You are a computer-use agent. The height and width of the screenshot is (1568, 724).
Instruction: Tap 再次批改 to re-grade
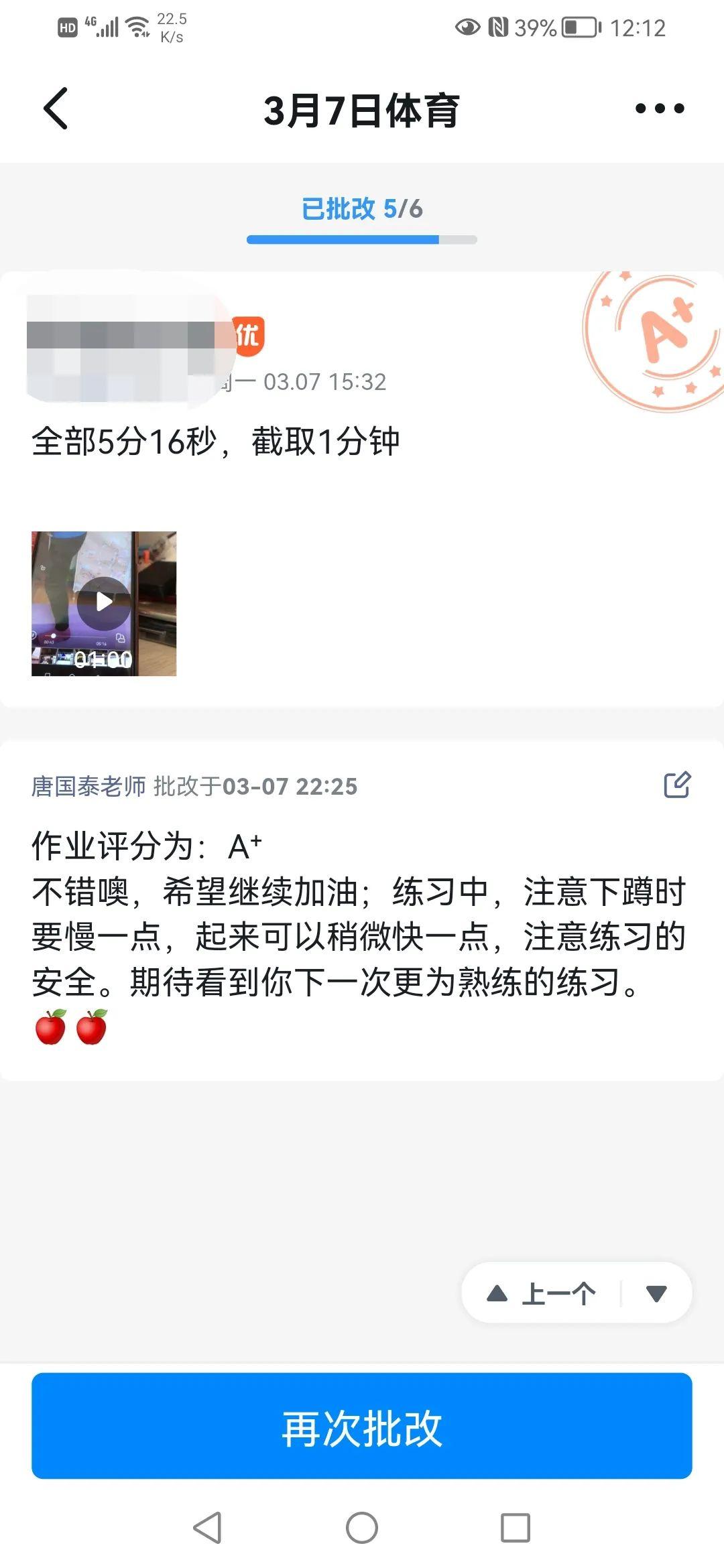(x=362, y=1427)
